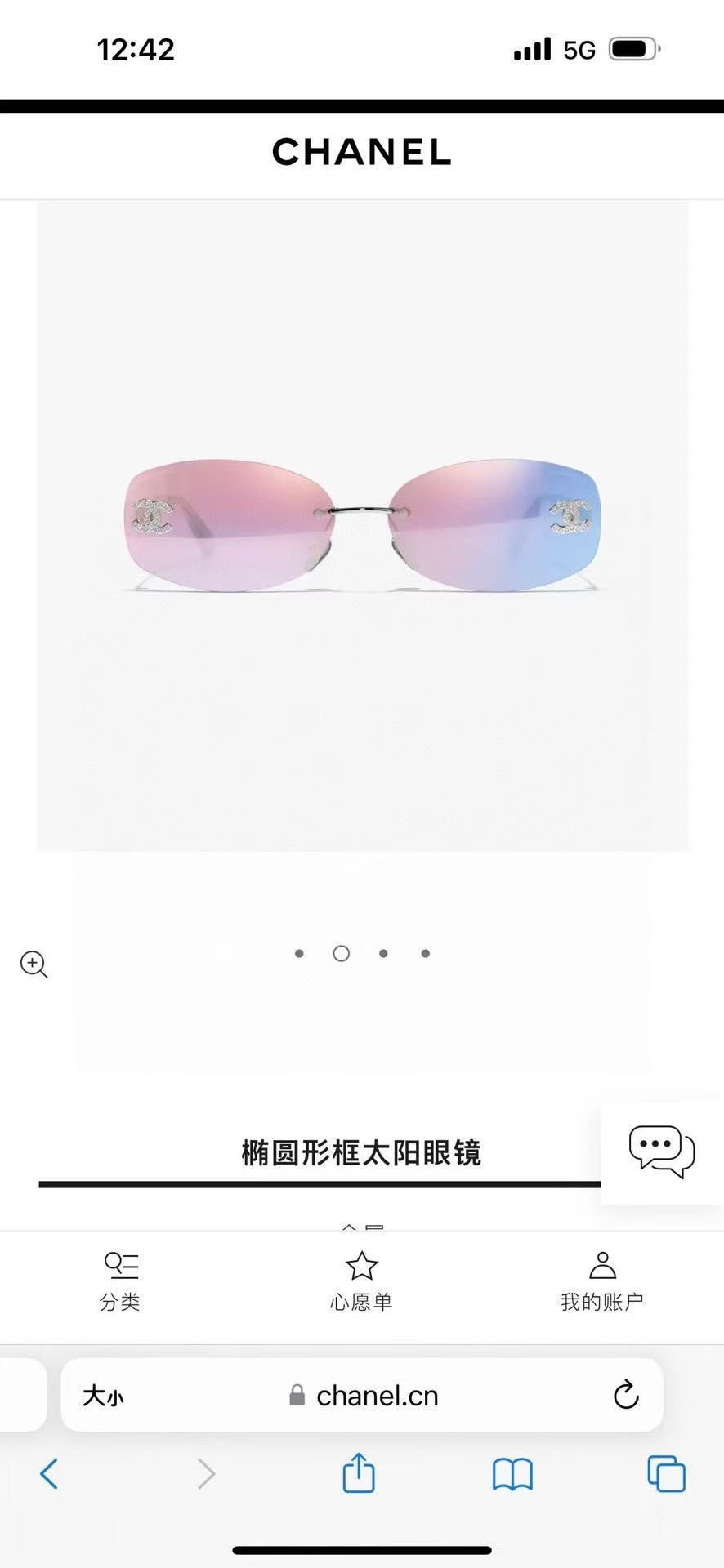Show all open Safari tabs

[x=666, y=1474]
